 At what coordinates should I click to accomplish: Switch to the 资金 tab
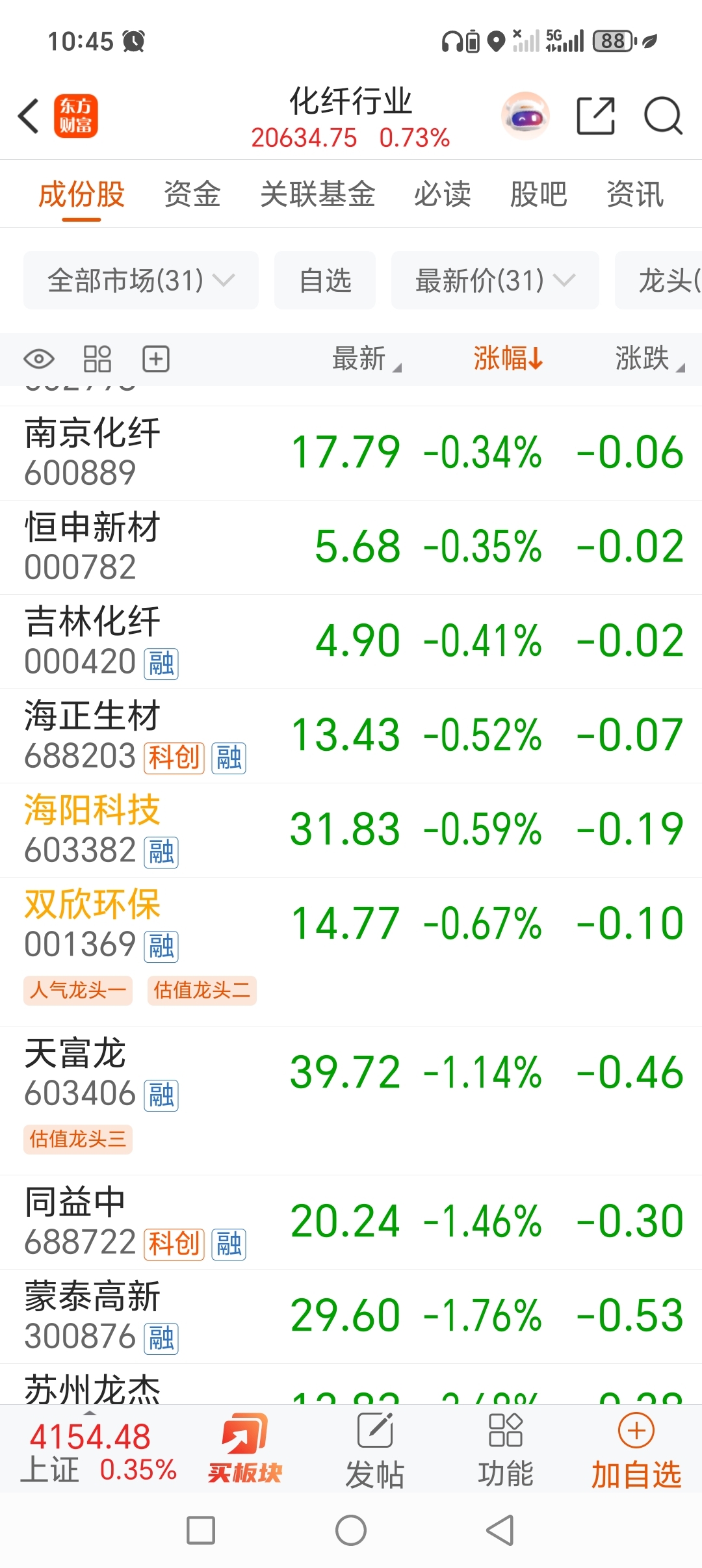[x=192, y=194]
